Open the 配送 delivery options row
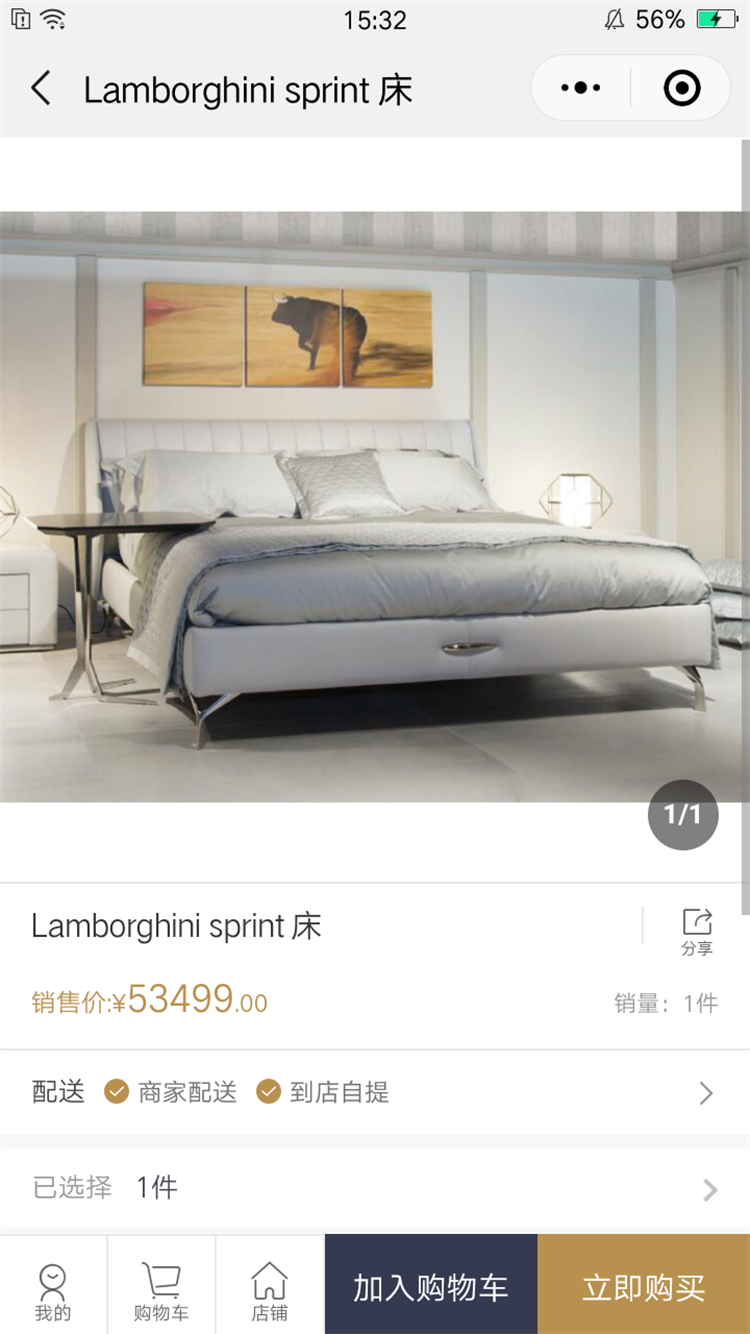 pyautogui.click(x=375, y=1092)
